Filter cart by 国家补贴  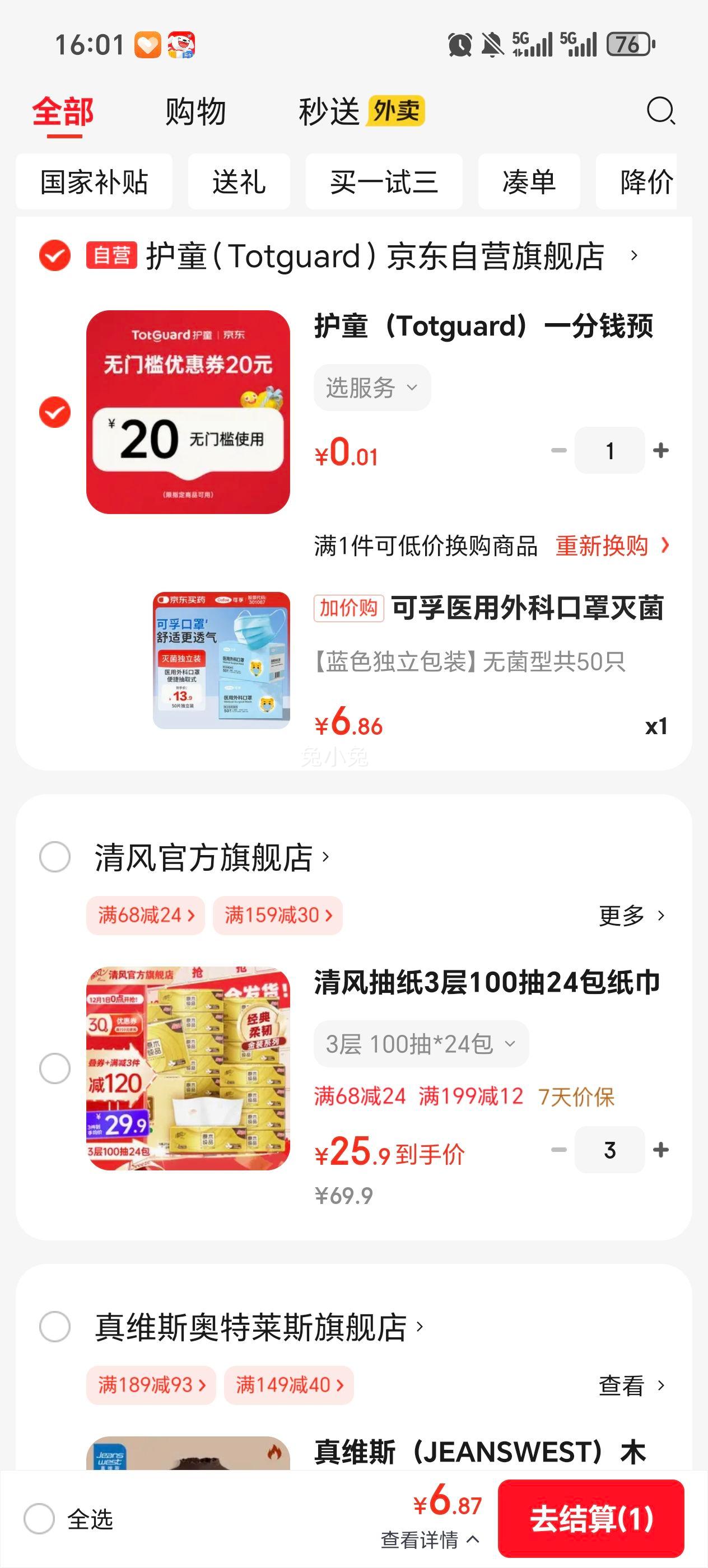point(94,182)
